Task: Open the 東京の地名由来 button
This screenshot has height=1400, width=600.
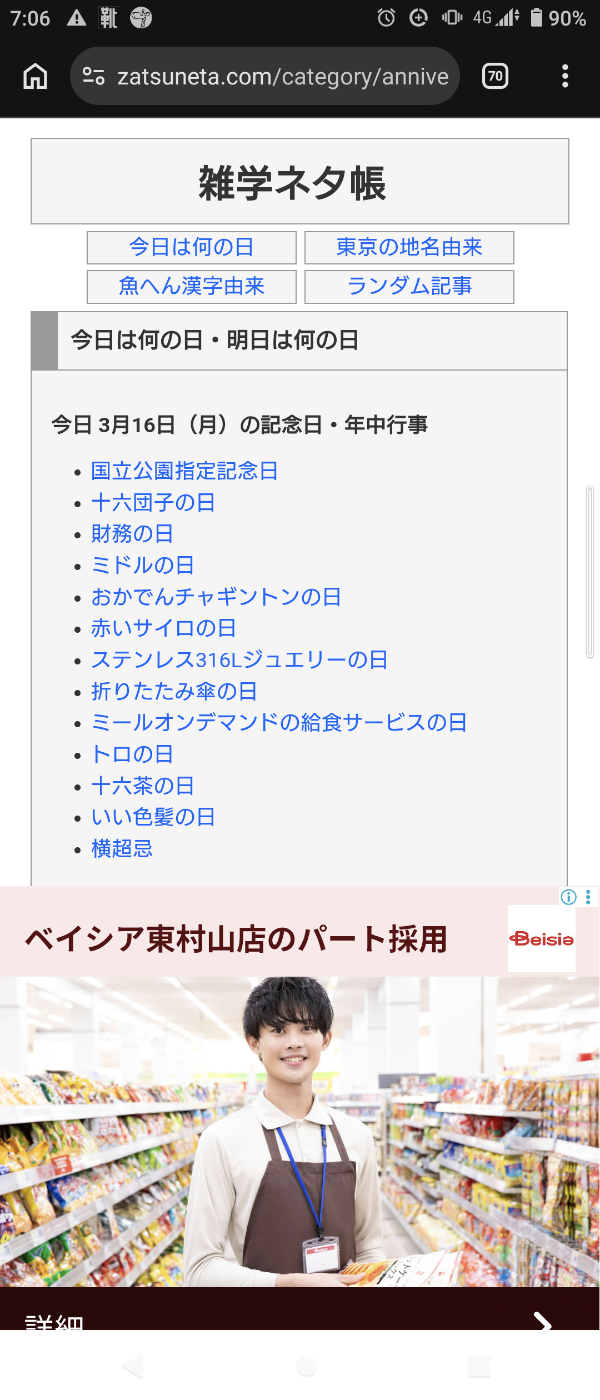Action: pos(409,247)
